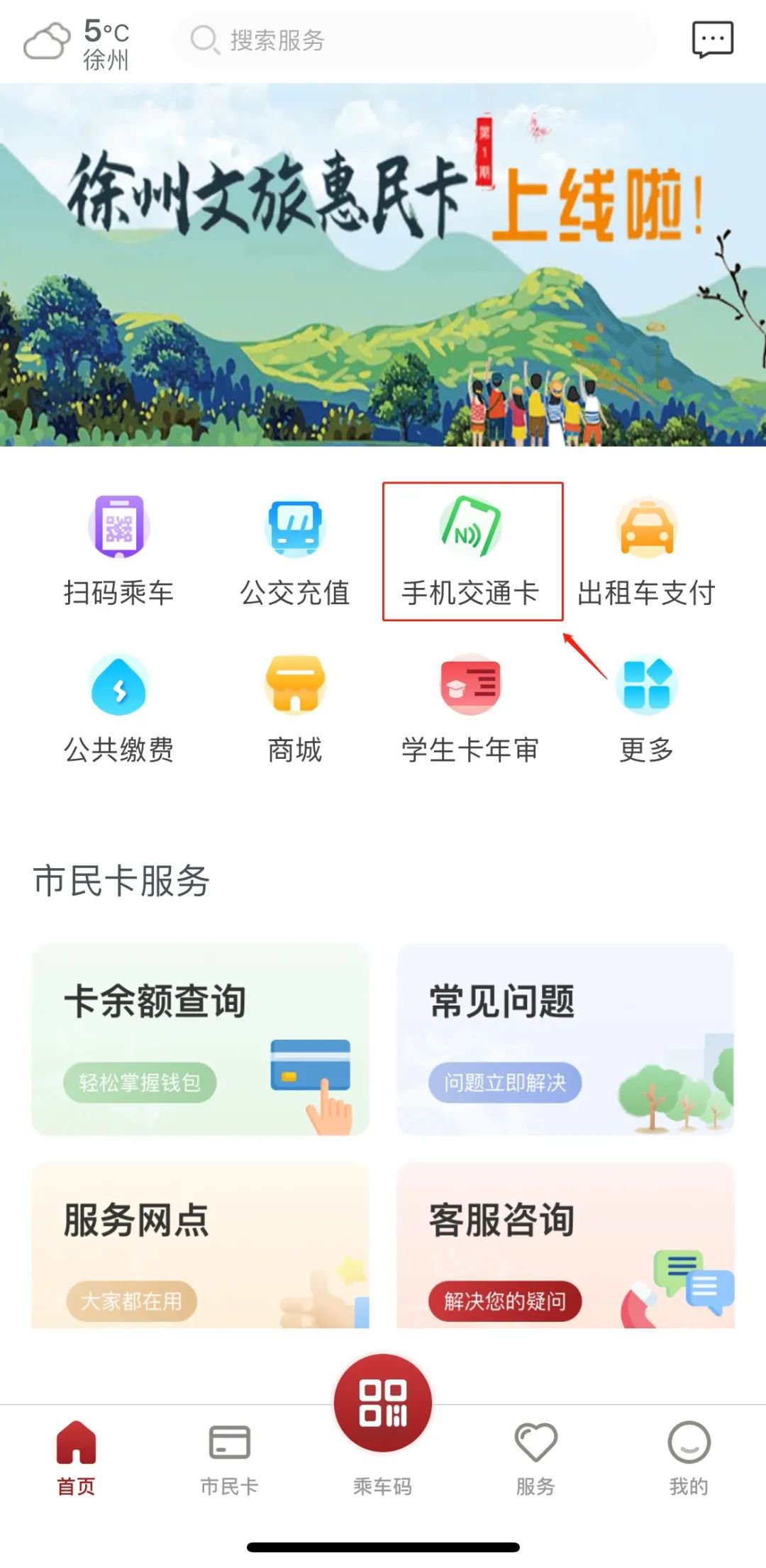This screenshot has width=766, height=1568.
Task: Open the 卡余额查询 card
Action: point(200,1038)
